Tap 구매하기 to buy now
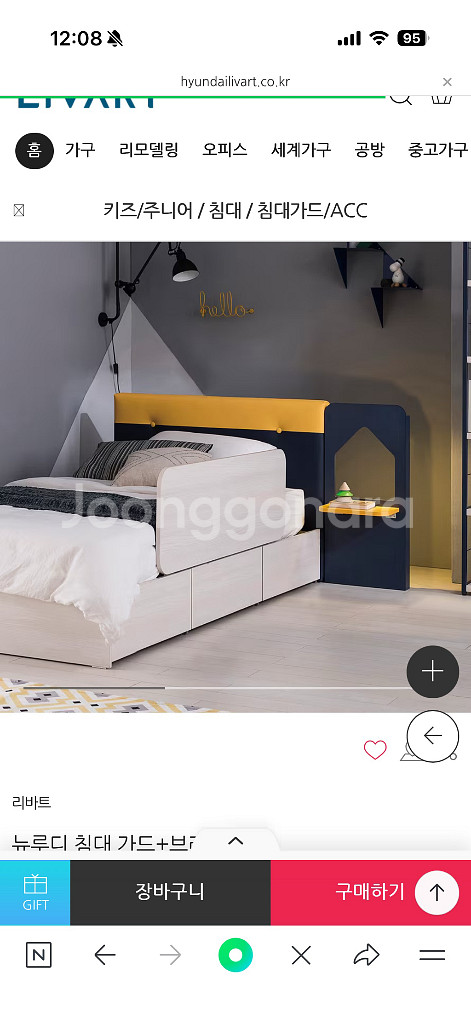The width and height of the screenshot is (471, 1024). click(370, 893)
